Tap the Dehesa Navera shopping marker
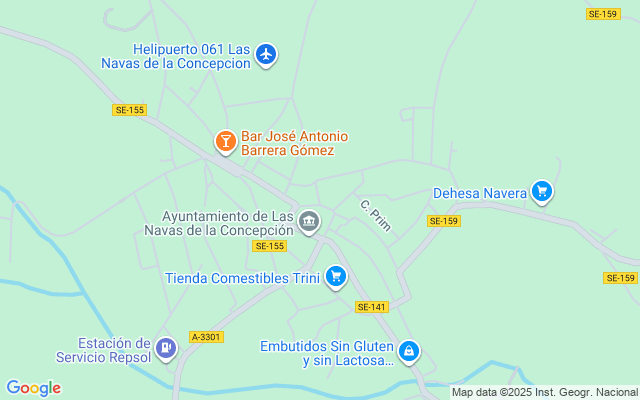Screen dimensions: 640x400 tap(541, 192)
